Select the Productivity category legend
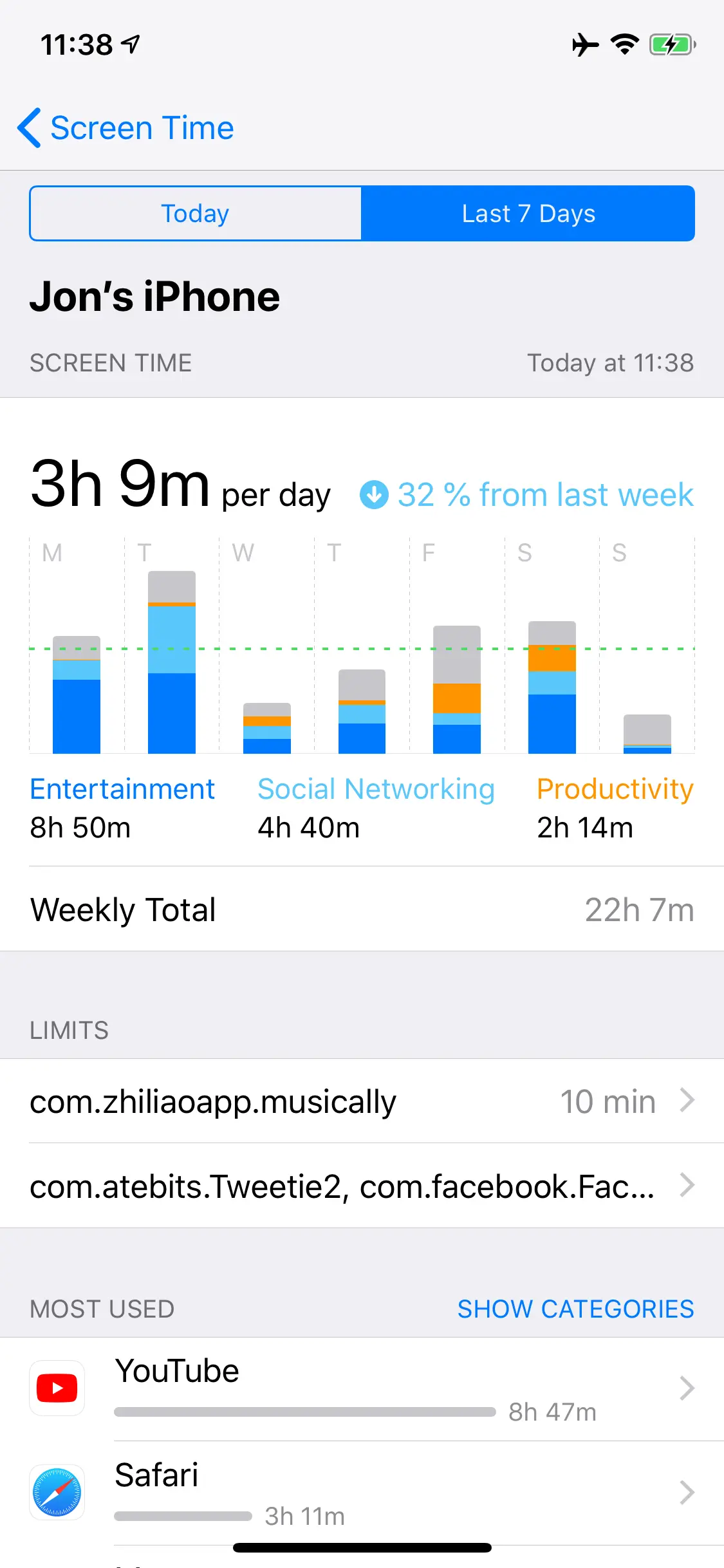724x1568 pixels. point(615,789)
